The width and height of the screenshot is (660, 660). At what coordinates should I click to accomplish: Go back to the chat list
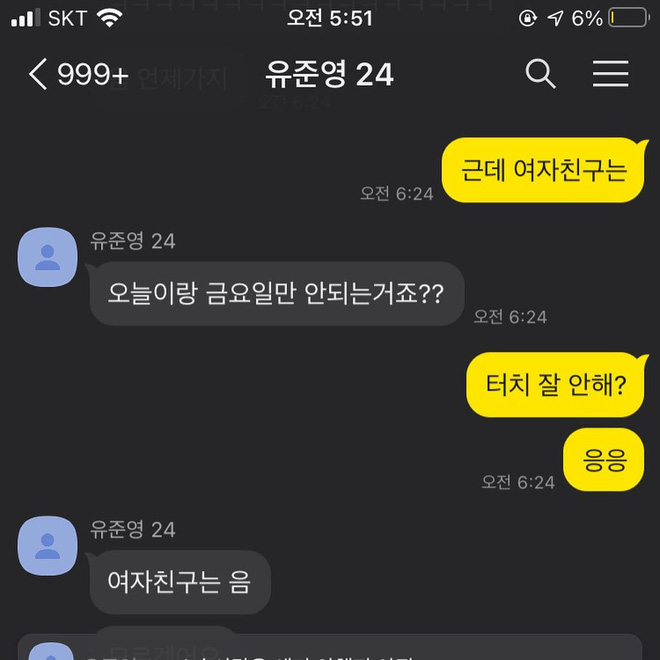tap(40, 74)
